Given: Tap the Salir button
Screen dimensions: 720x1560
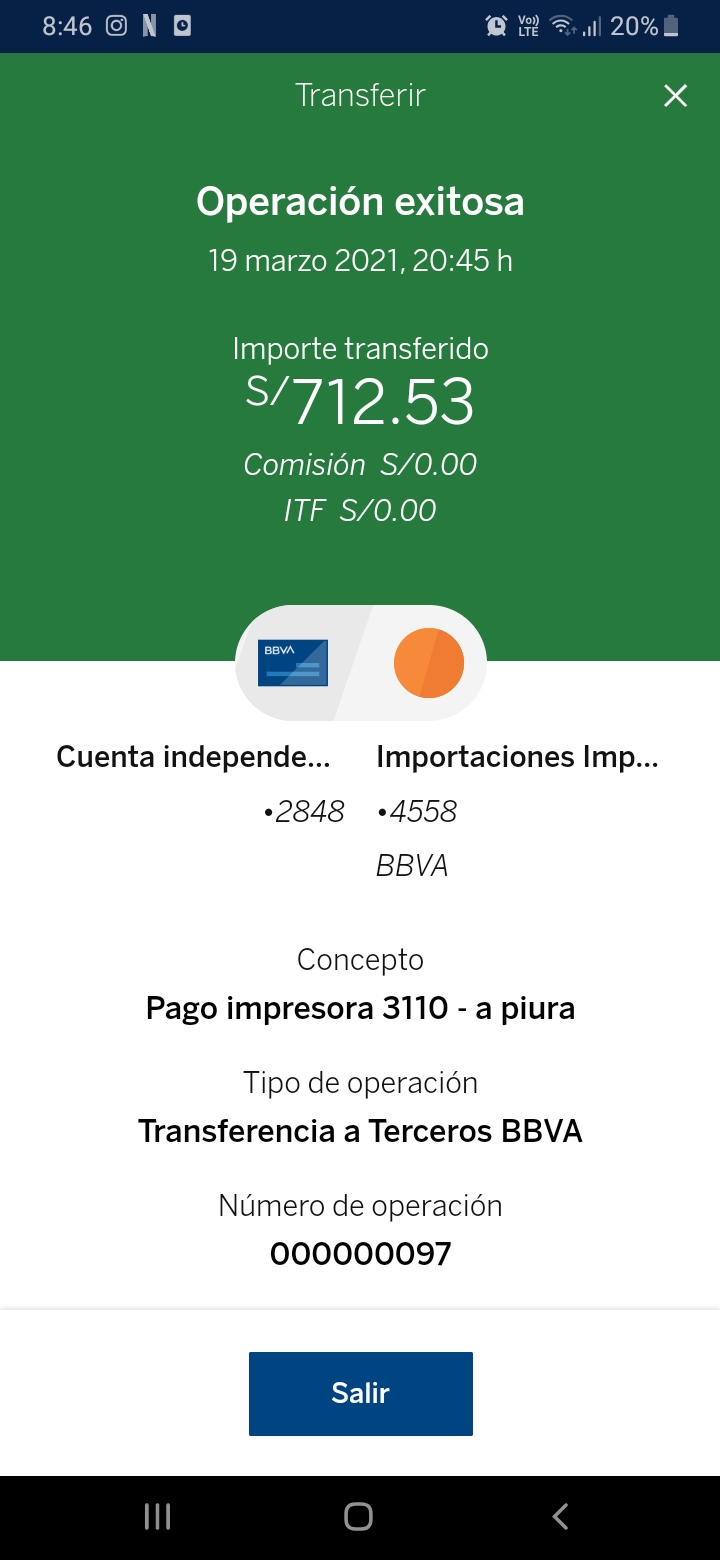Looking at the screenshot, I should (360, 1393).
